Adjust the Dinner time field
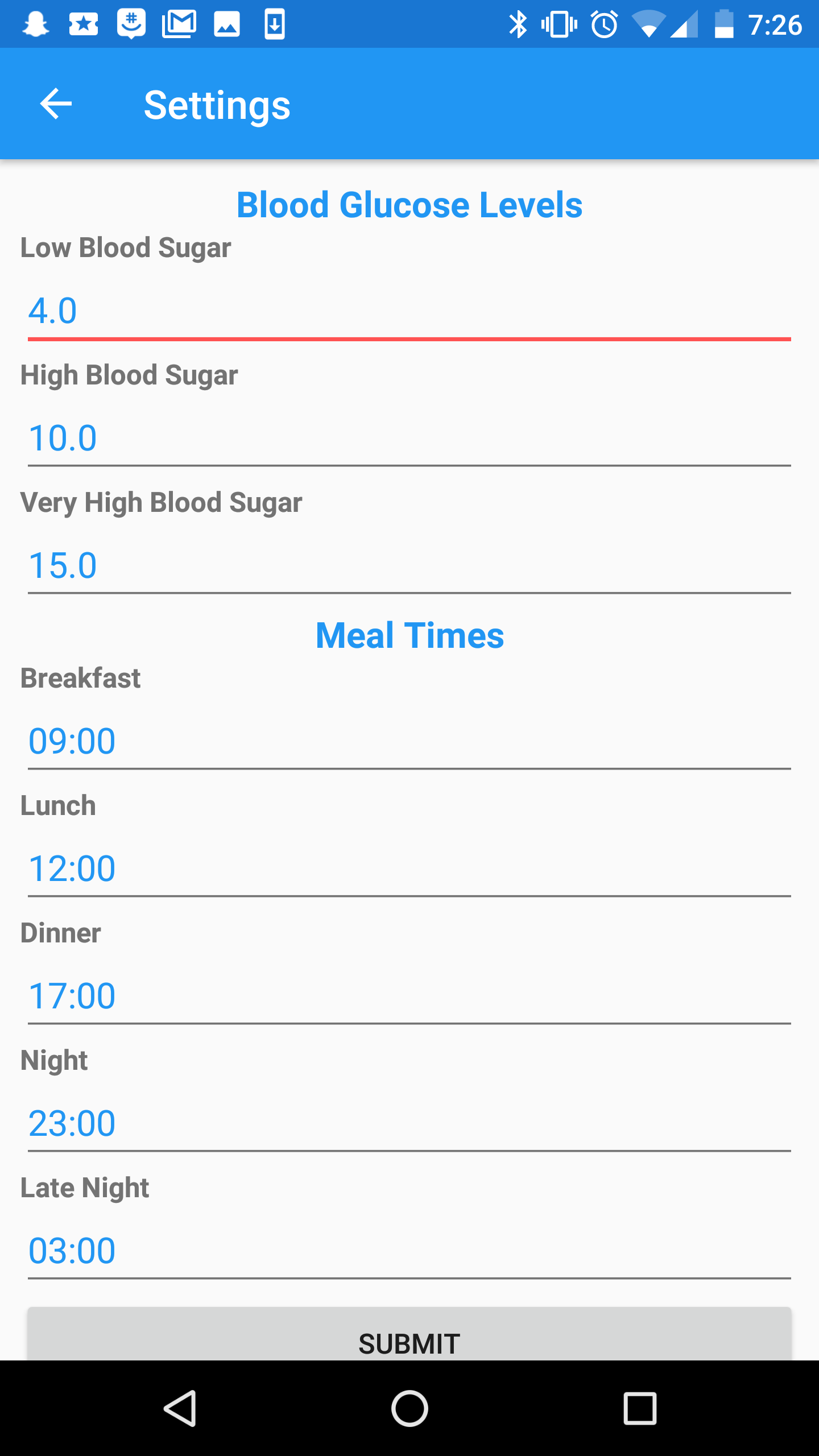819x1456 pixels. 408,996
